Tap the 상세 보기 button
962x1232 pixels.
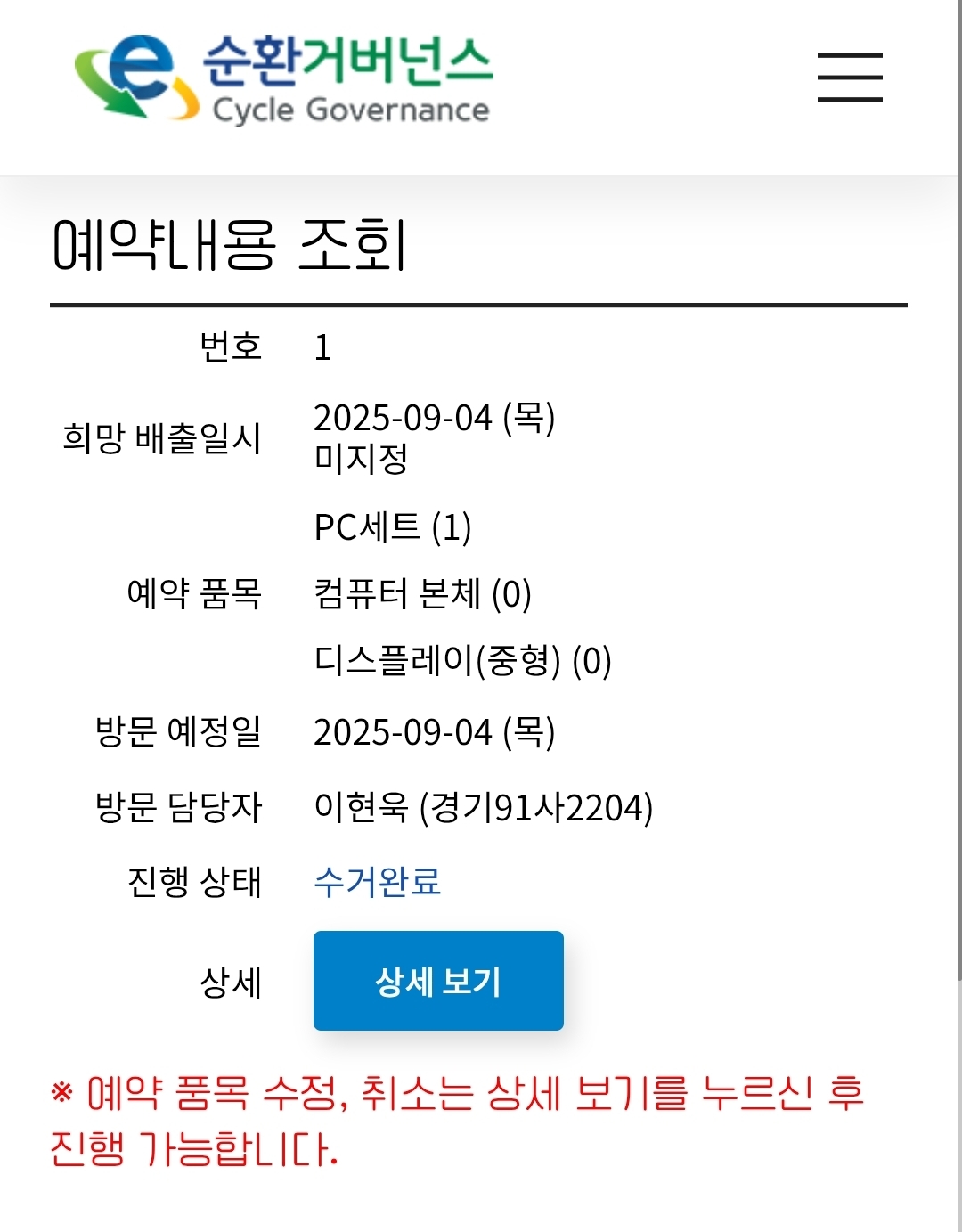coord(437,981)
